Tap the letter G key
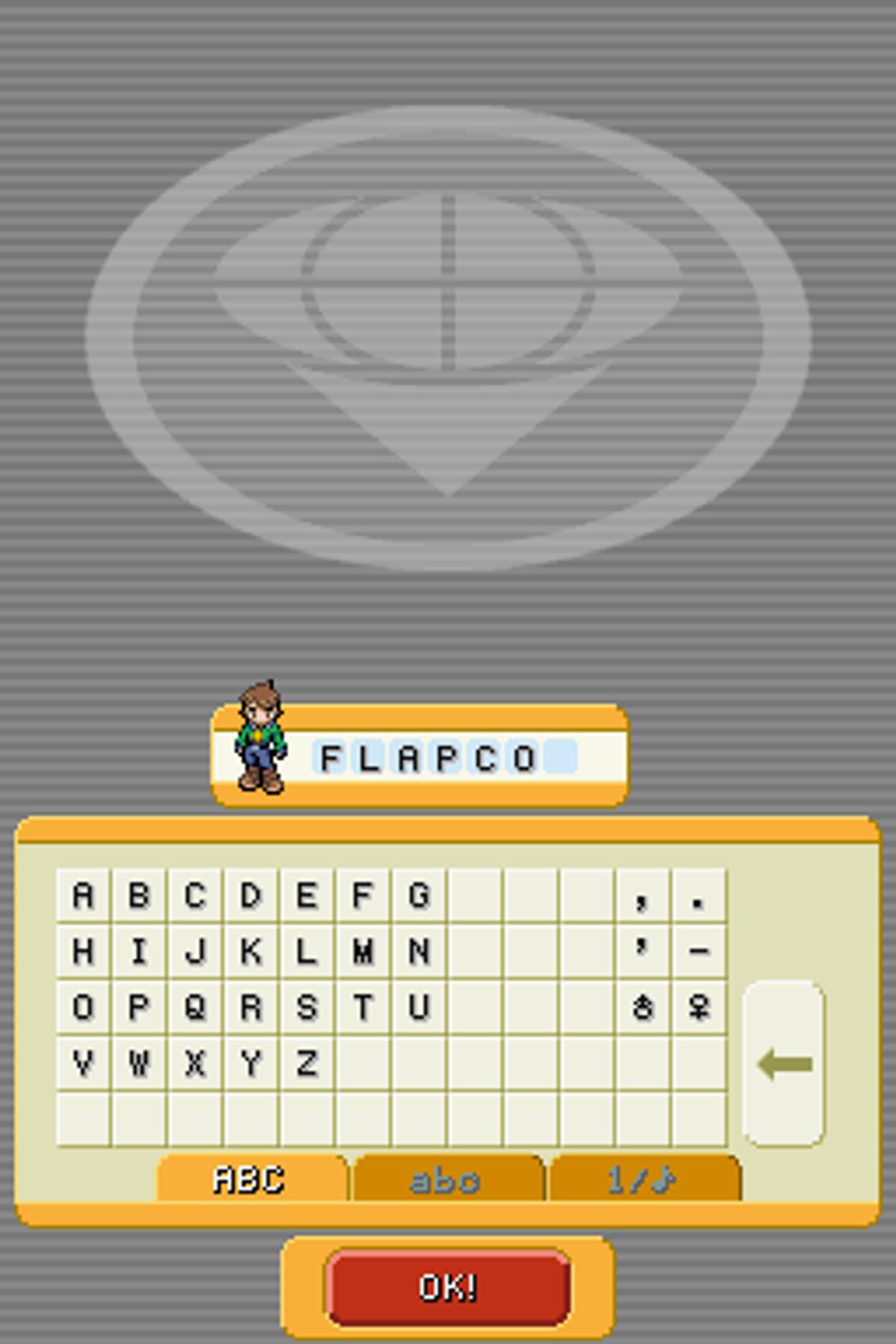The width and height of the screenshot is (896, 1344). (x=419, y=895)
